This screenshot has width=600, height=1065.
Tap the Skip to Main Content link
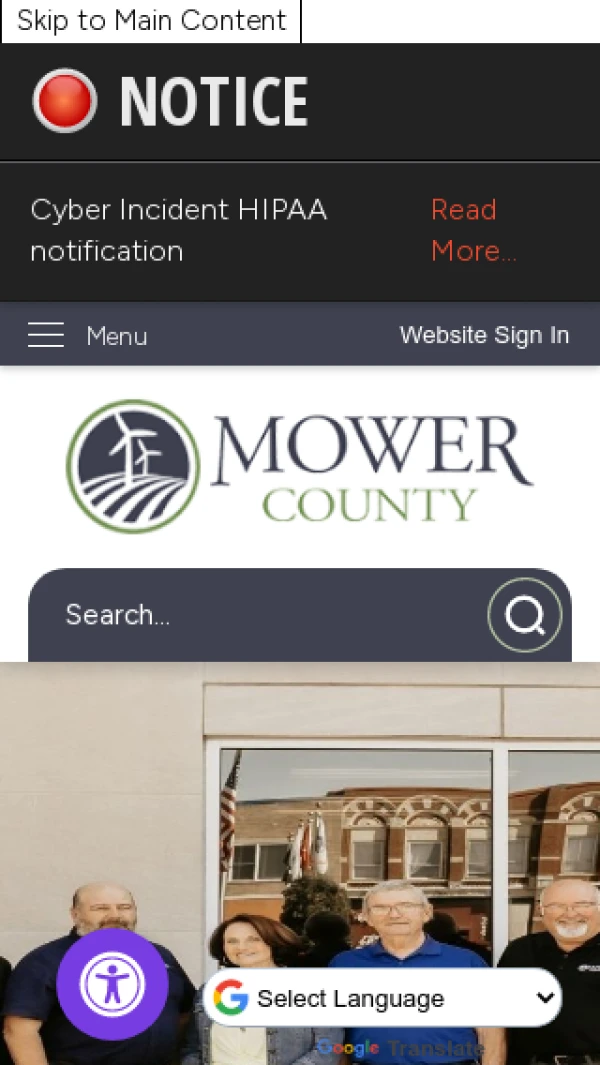click(x=151, y=21)
